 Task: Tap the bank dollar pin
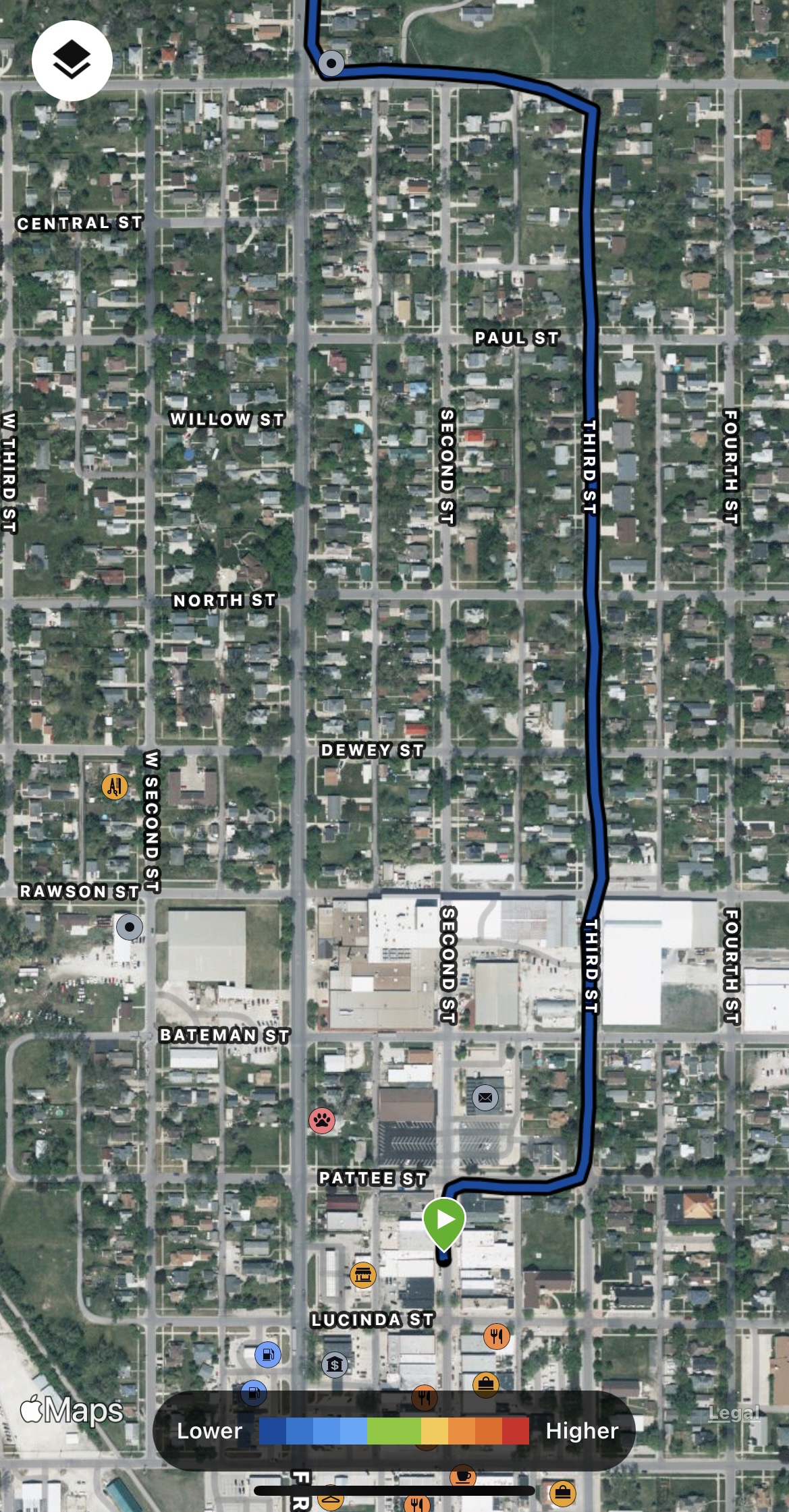(335, 1365)
